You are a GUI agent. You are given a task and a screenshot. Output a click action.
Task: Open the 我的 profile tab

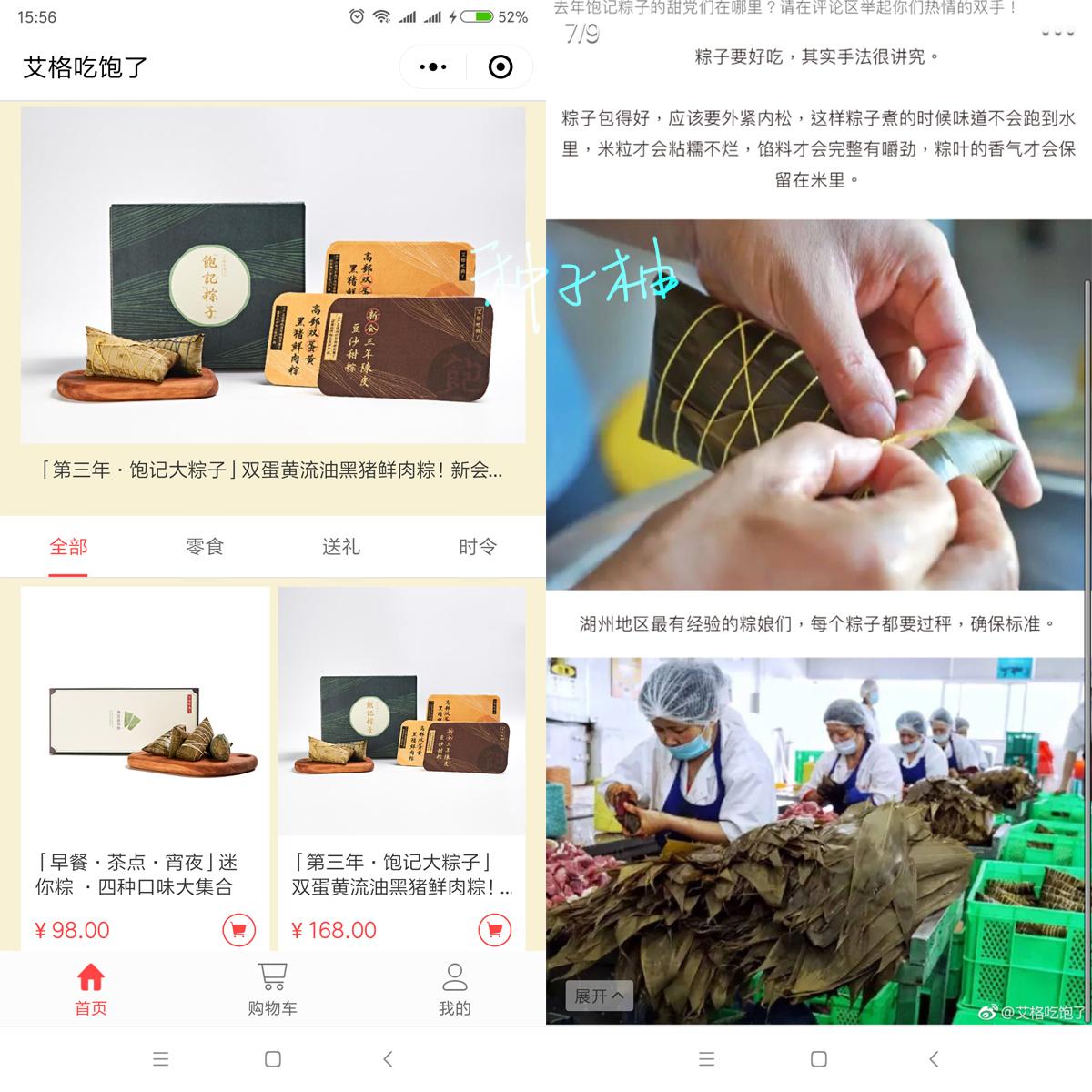[454, 989]
